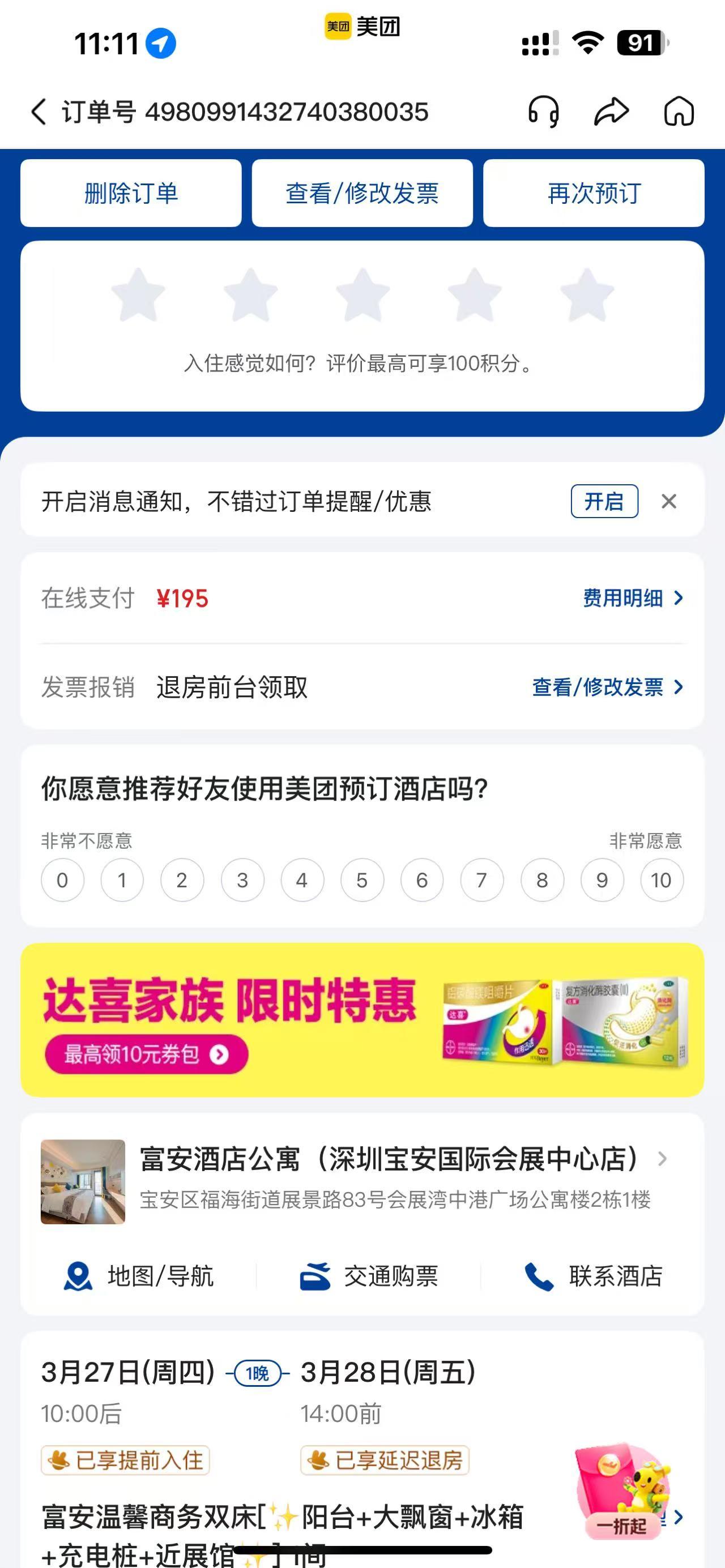Tap 交通购票 to buy tickets
Screen dimensions: 725x1568
pyautogui.click(x=368, y=1276)
